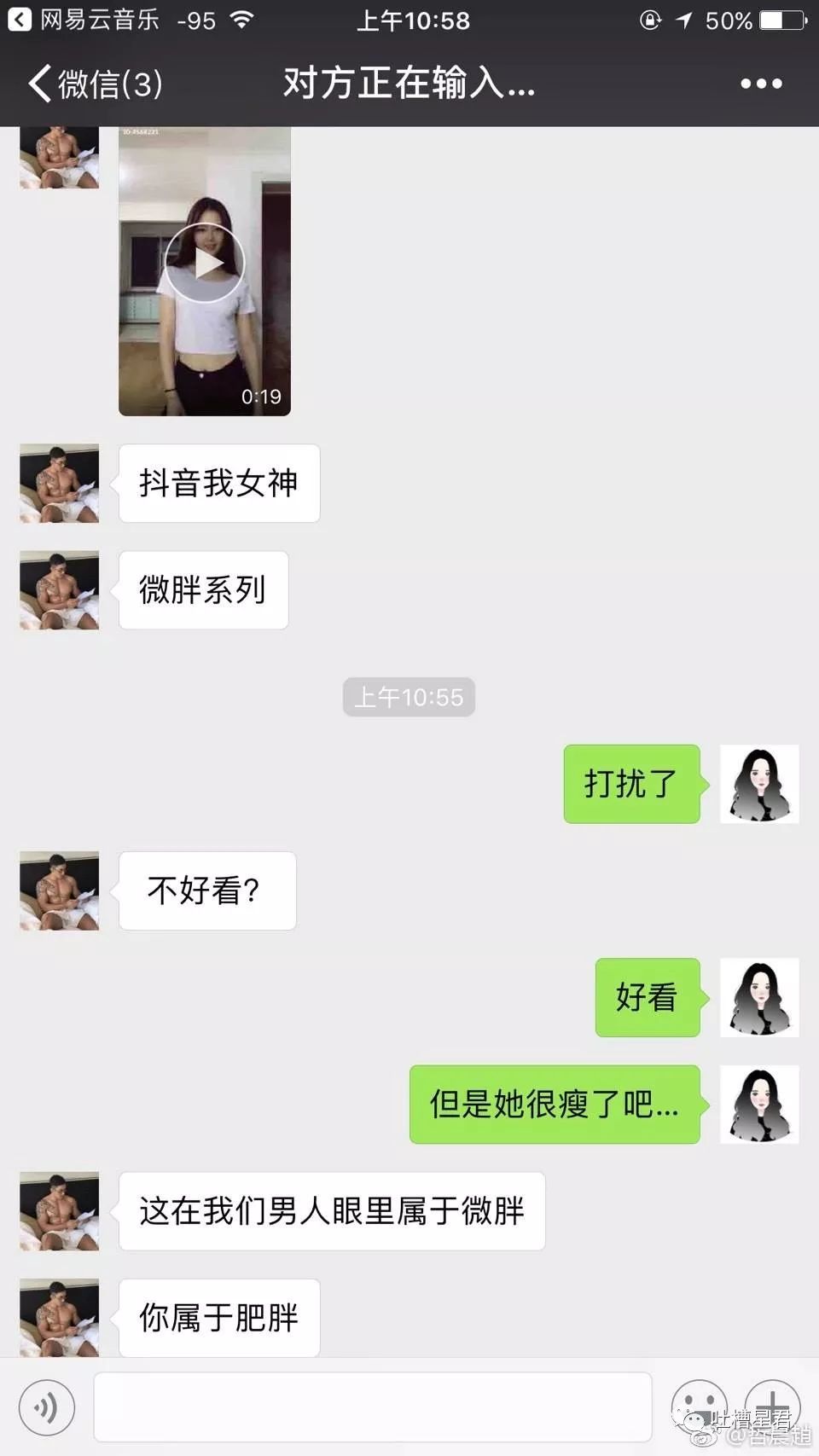This screenshot has width=819, height=1456.
Task: Select the message bubble 抖音我女神
Action: (x=218, y=484)
